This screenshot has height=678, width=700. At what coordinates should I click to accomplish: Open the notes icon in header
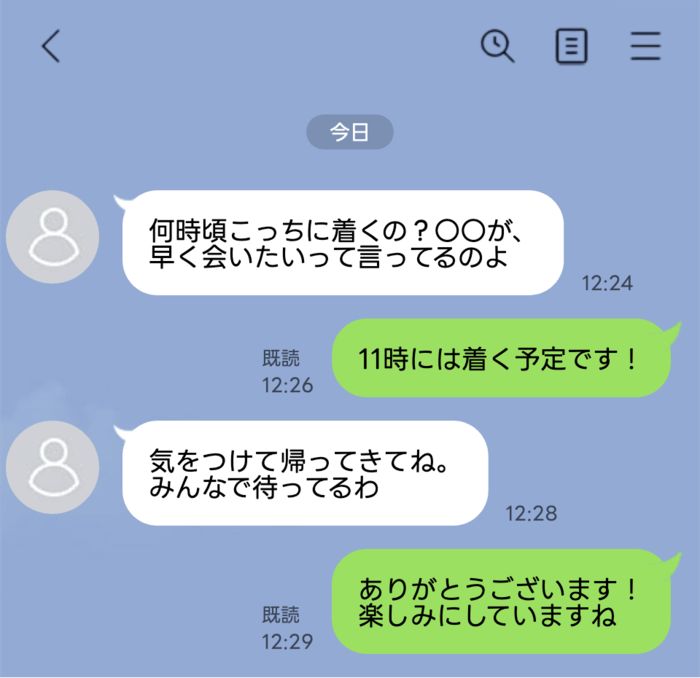pyautogui.click(x=571, y=46)
